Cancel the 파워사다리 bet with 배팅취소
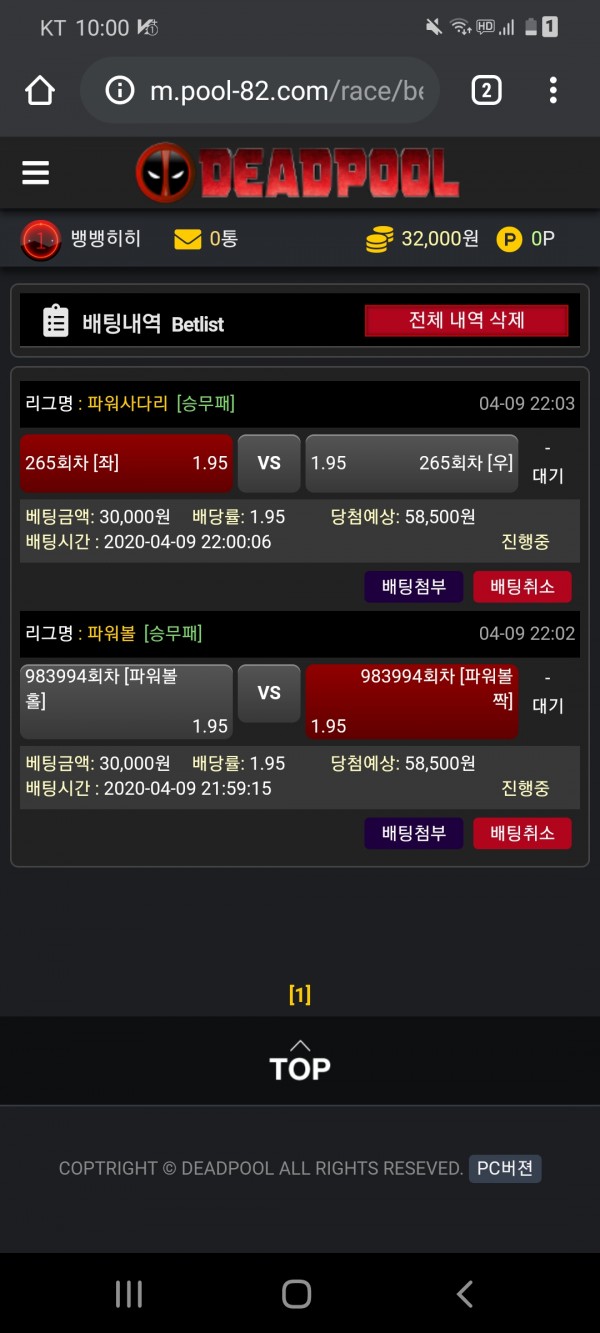This screenshot has height=1333, width=600. point(522,587)
